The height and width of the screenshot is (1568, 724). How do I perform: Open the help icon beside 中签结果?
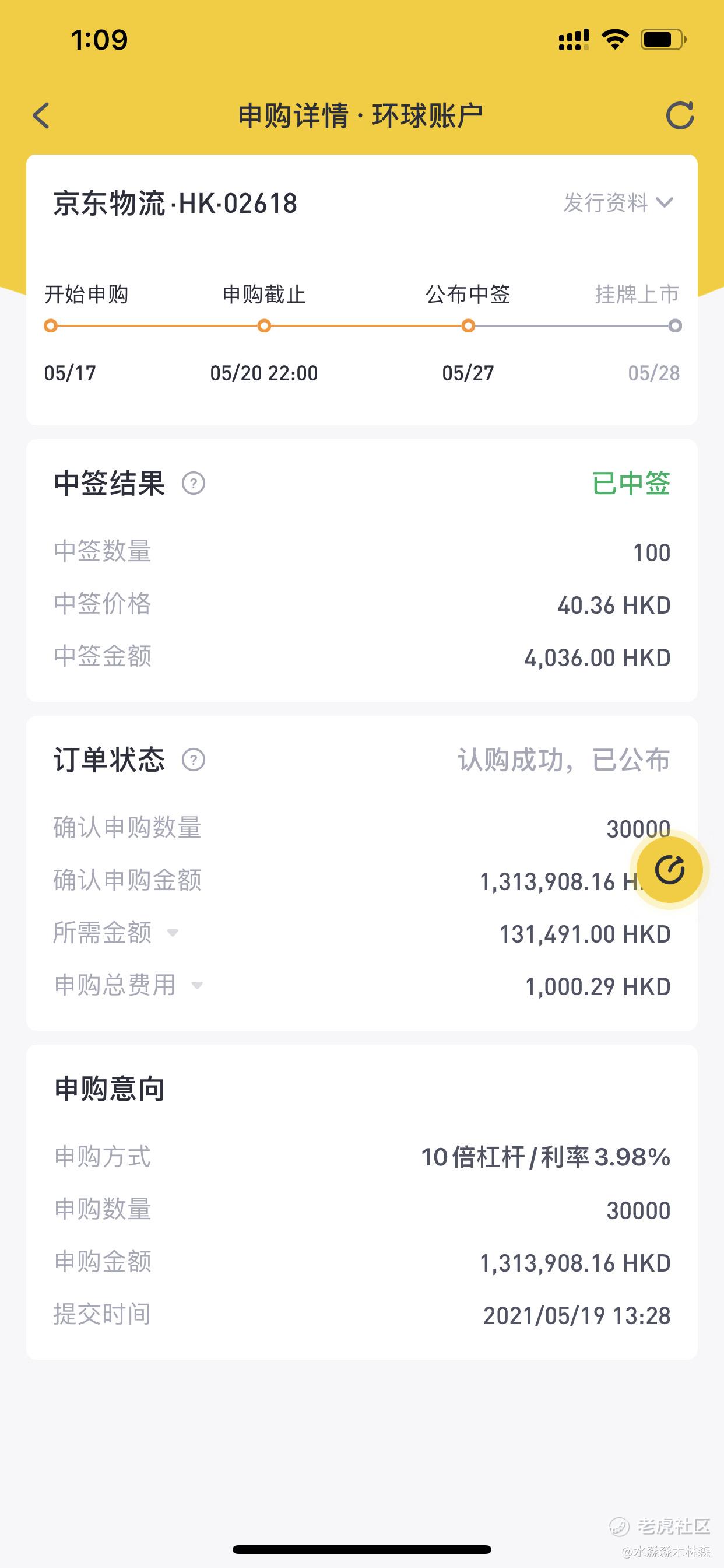pyautogui.click(x=194, y=484)
